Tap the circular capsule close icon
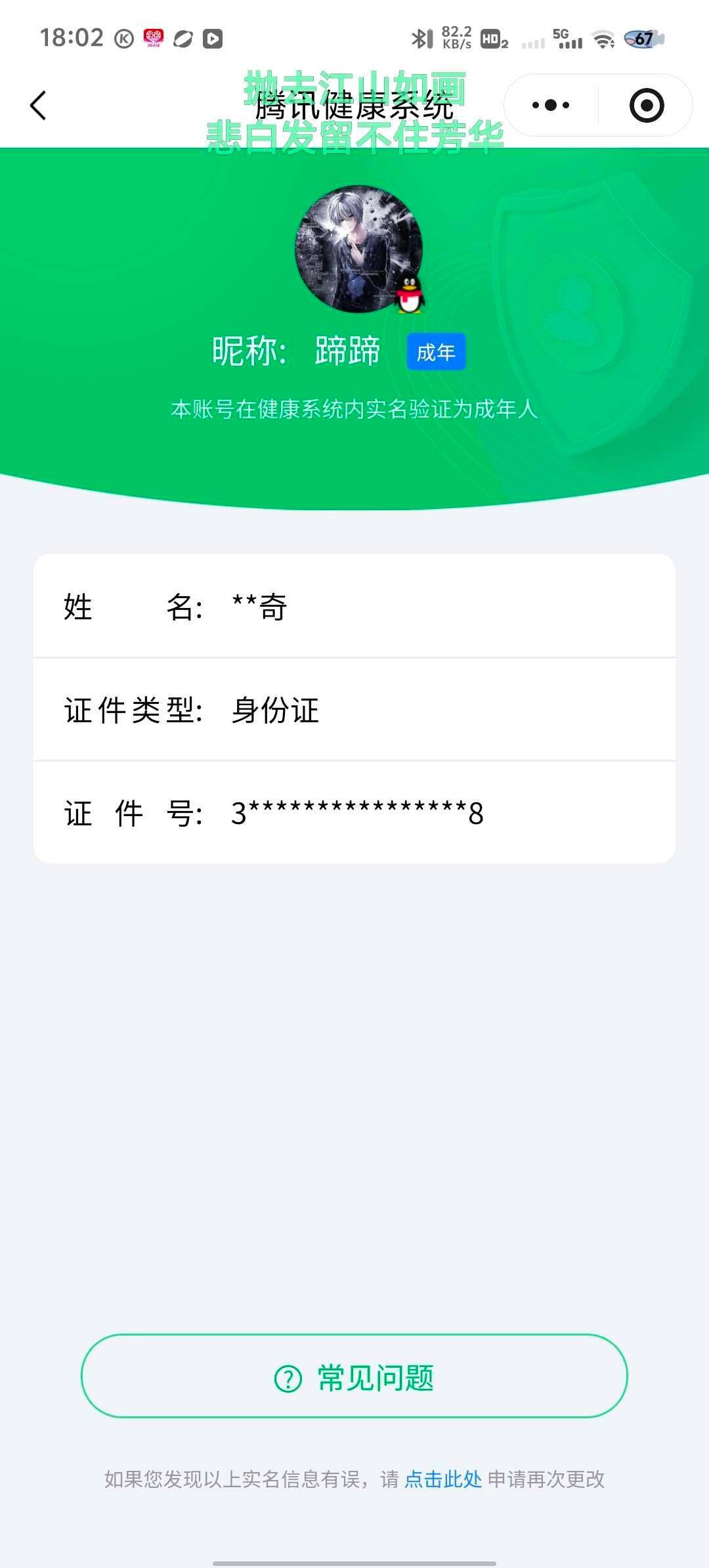This screenshot has width=709, height=1568. 646,105
